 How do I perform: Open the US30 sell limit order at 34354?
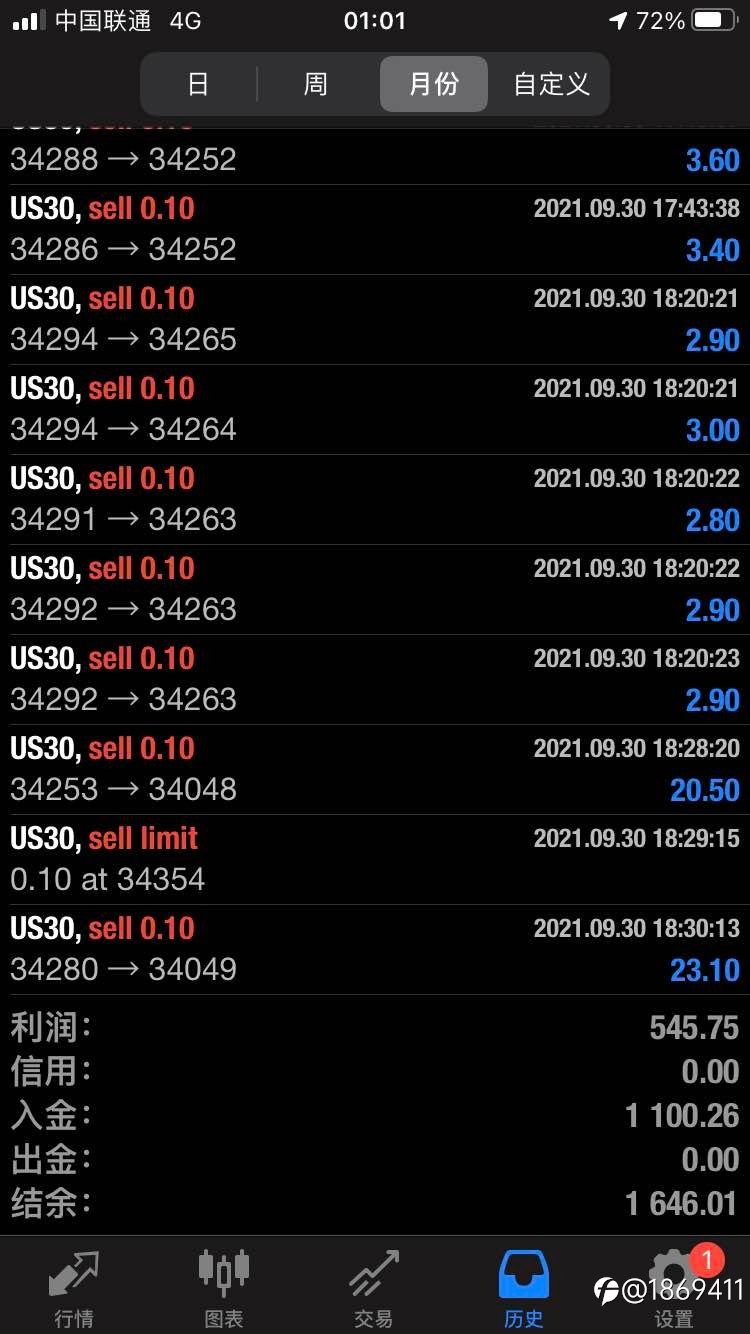tap(375, 860)
